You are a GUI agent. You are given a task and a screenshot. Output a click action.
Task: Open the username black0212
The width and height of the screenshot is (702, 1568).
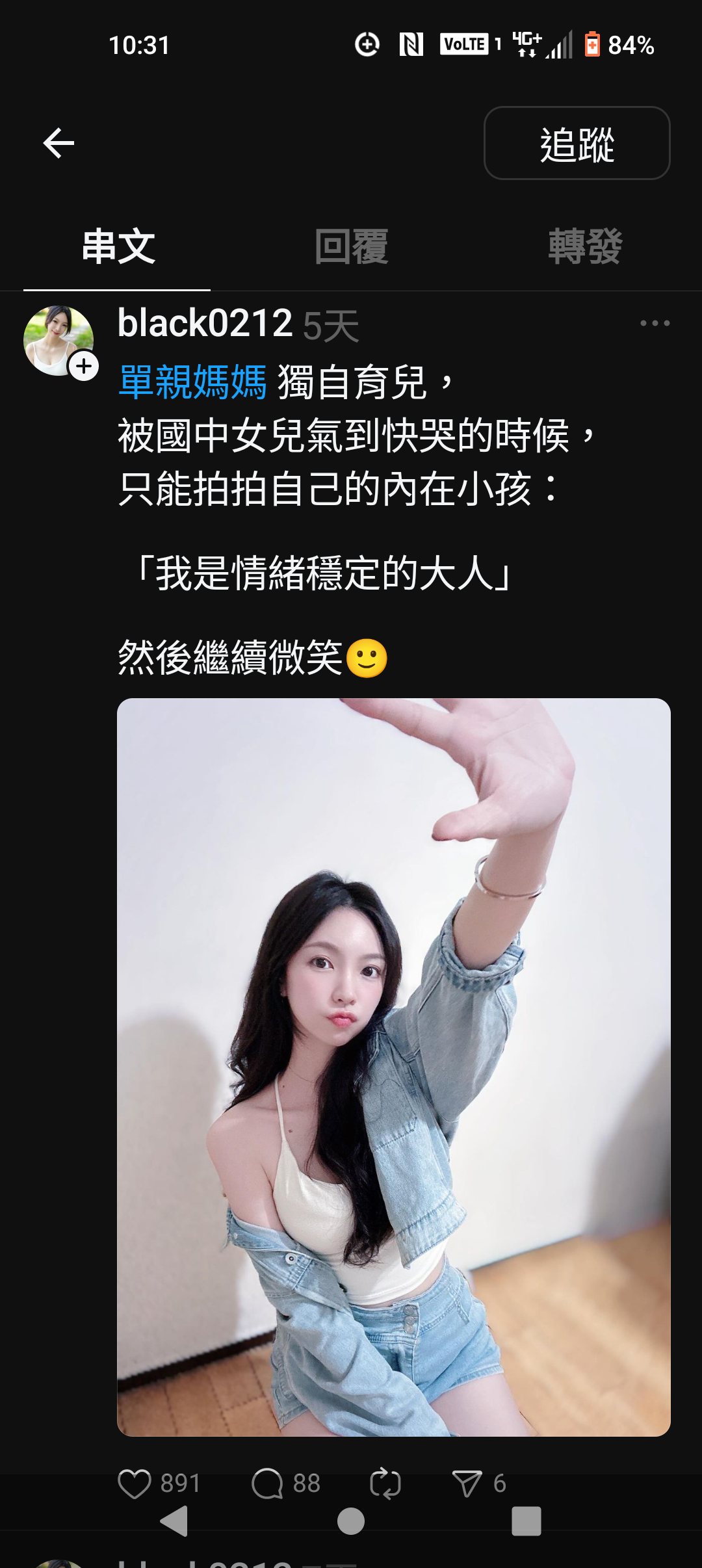(205, 323)
